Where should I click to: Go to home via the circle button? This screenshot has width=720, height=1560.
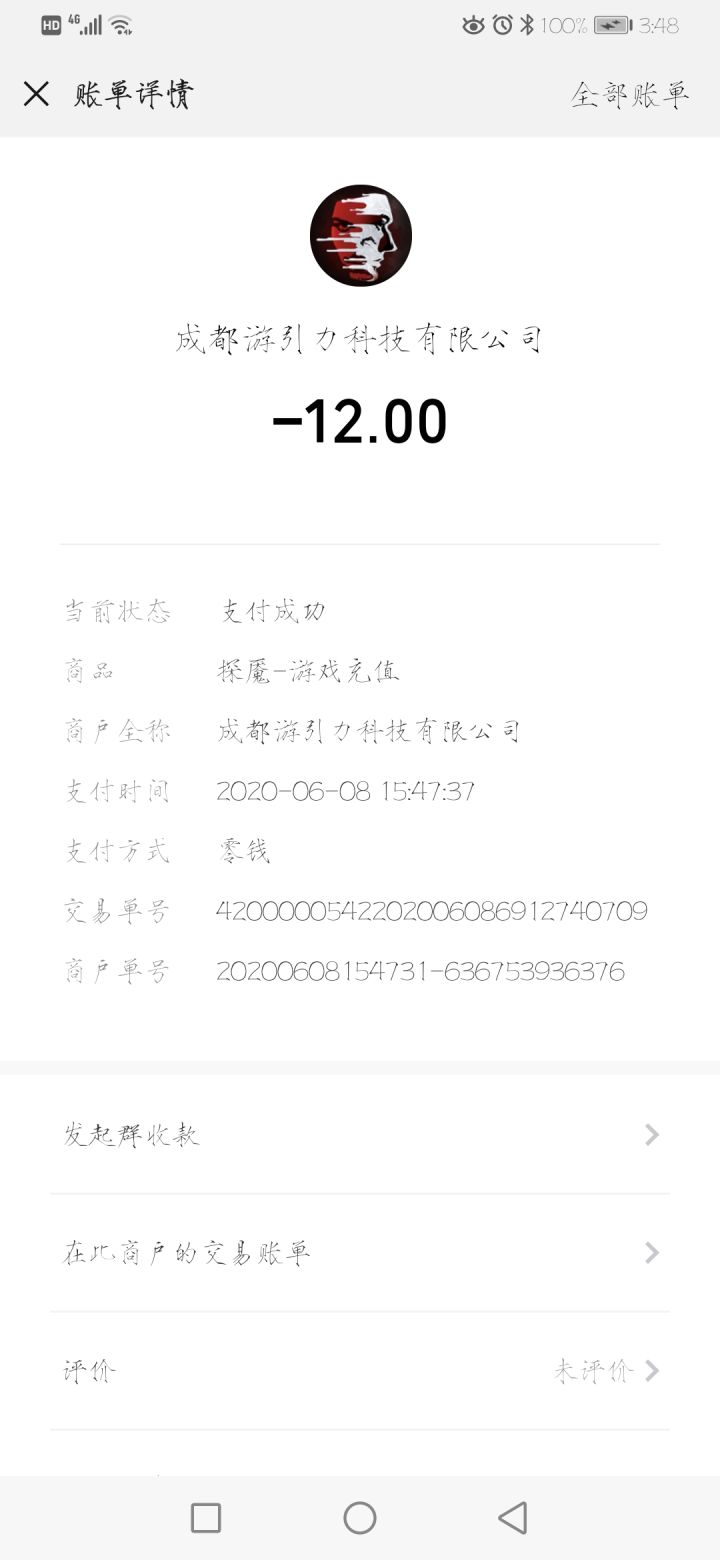[x=360, y=1518]
